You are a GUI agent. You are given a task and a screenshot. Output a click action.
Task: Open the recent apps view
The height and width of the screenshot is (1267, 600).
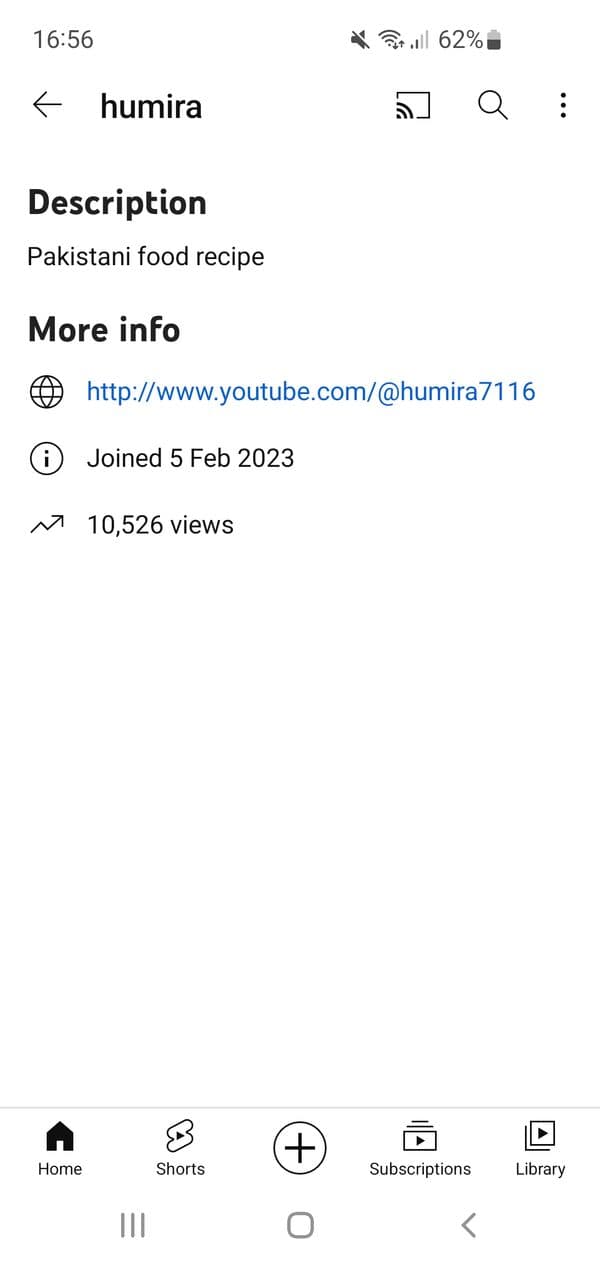pos(133,1225)
